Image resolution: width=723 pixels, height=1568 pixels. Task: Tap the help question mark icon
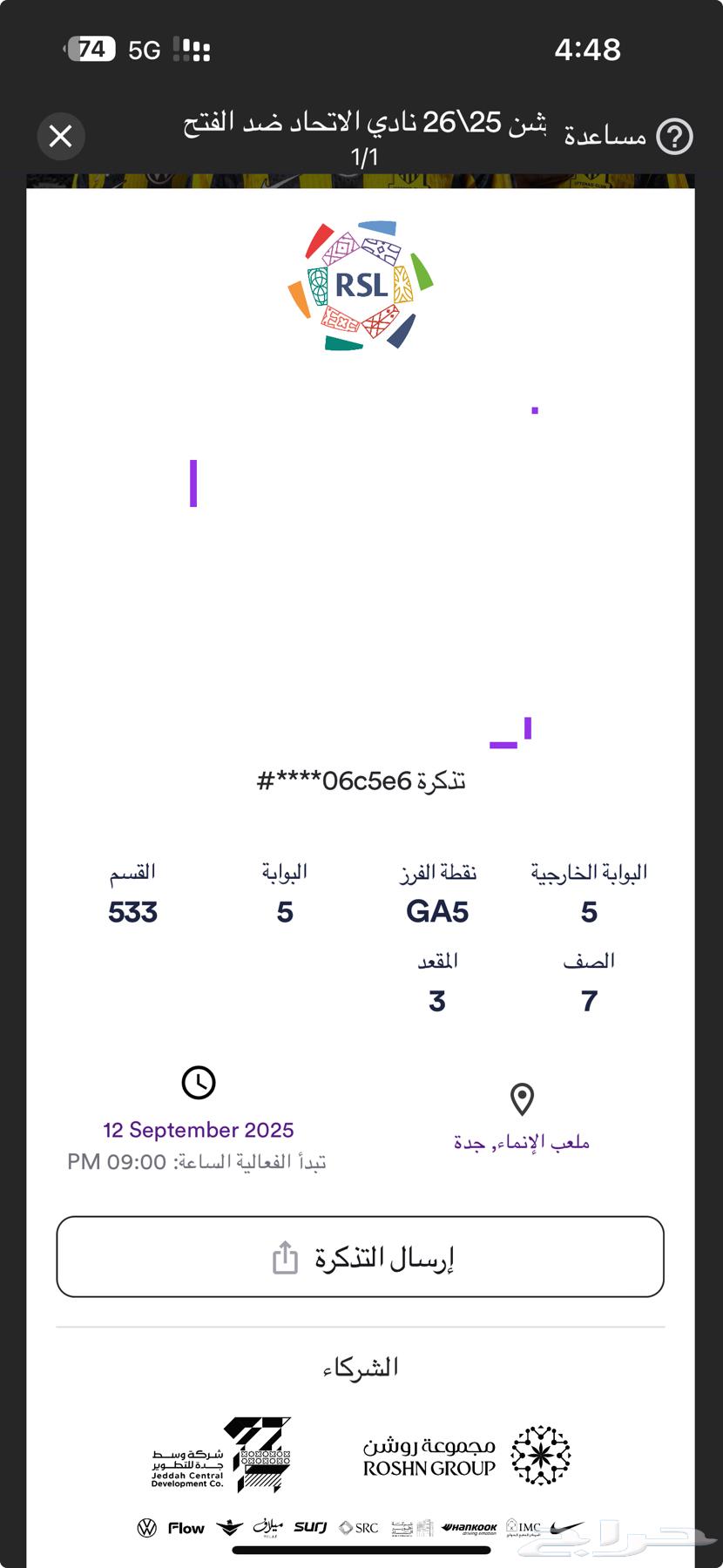click(674, 137)
